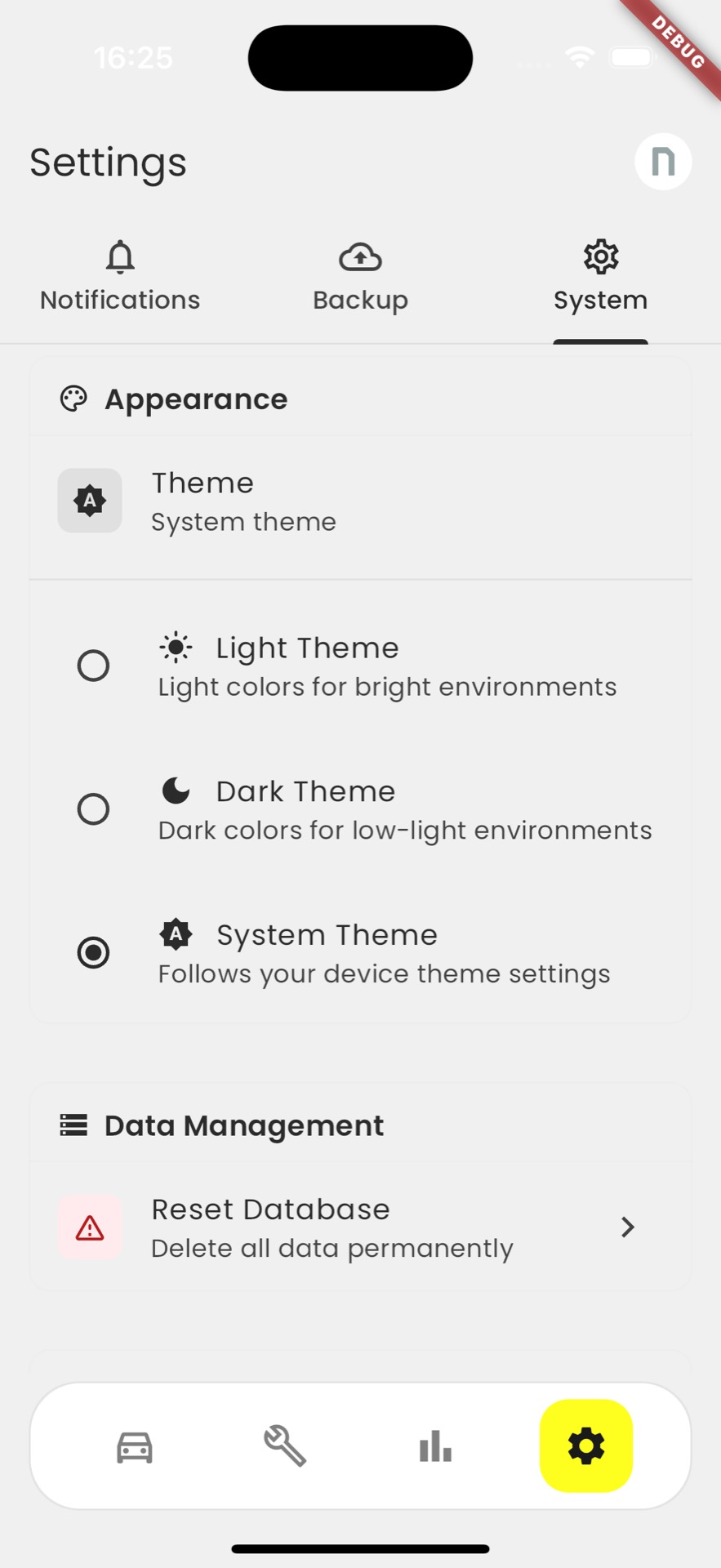This screenshot has height=1568, width=721.
Task: Open the wrench maintenance tab
Action: [x=285, y=1446]
